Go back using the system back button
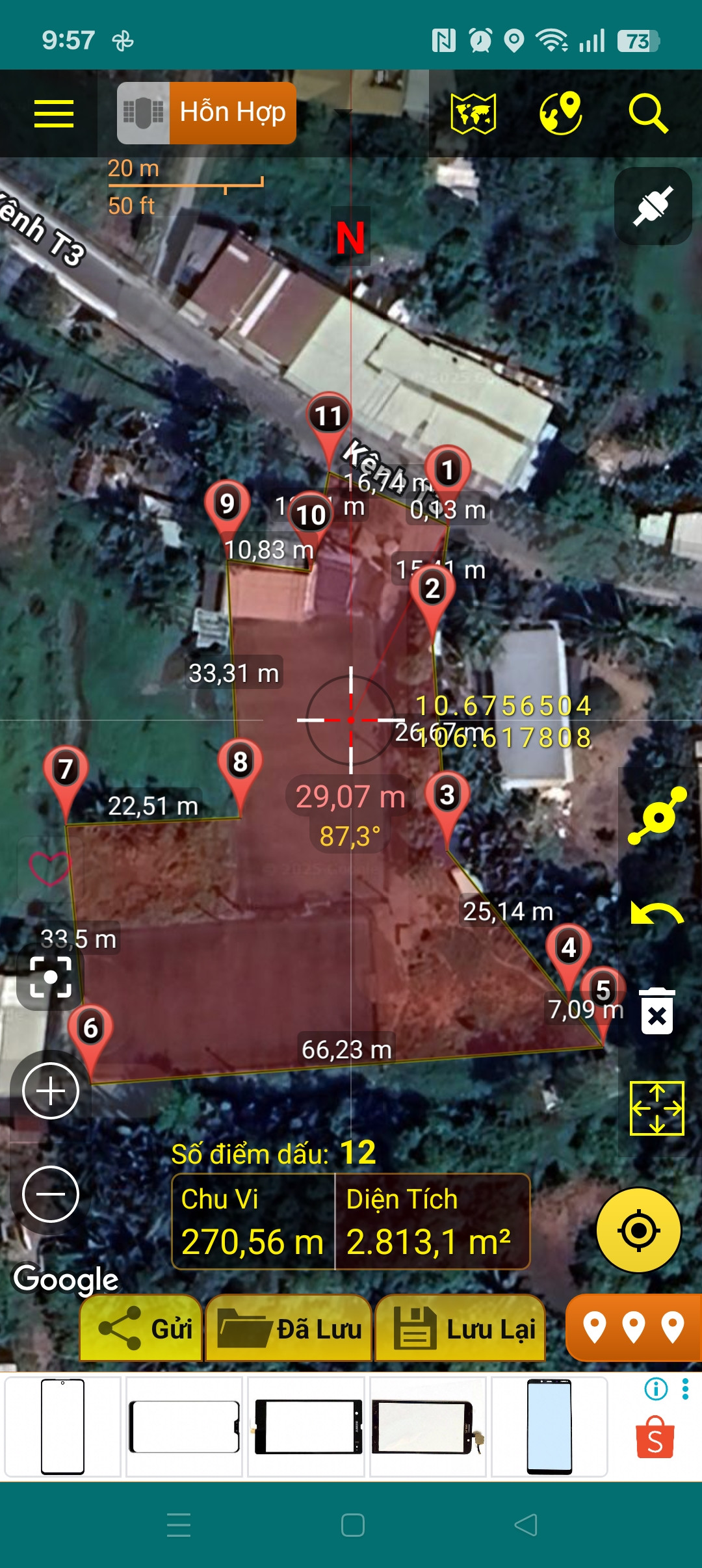Screen dimensions: 702x1568 [526, 1525]
